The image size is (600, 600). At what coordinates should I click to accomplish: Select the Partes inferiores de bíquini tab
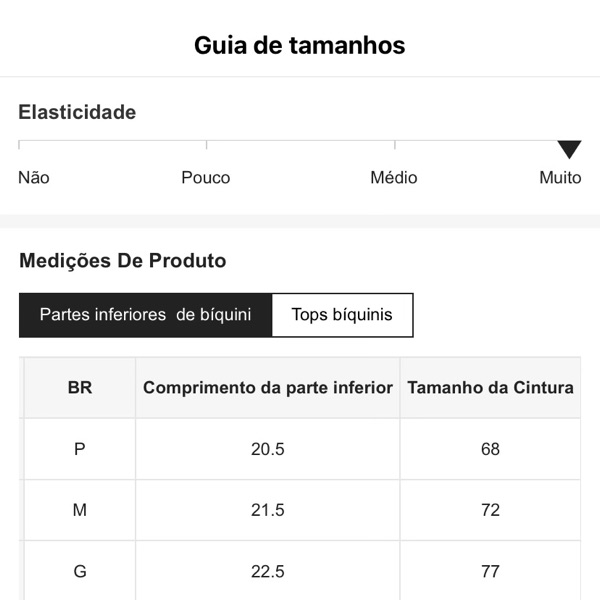click(x=145, y=315)
